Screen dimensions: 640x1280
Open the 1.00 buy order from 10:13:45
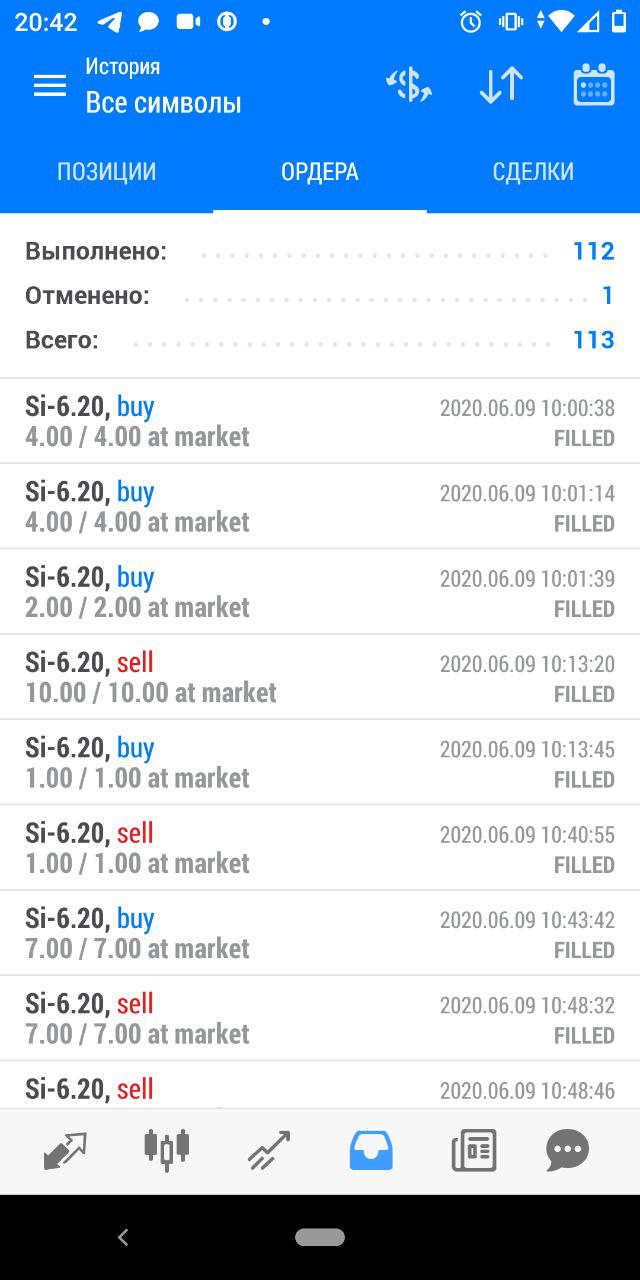(x=320, y=762)
